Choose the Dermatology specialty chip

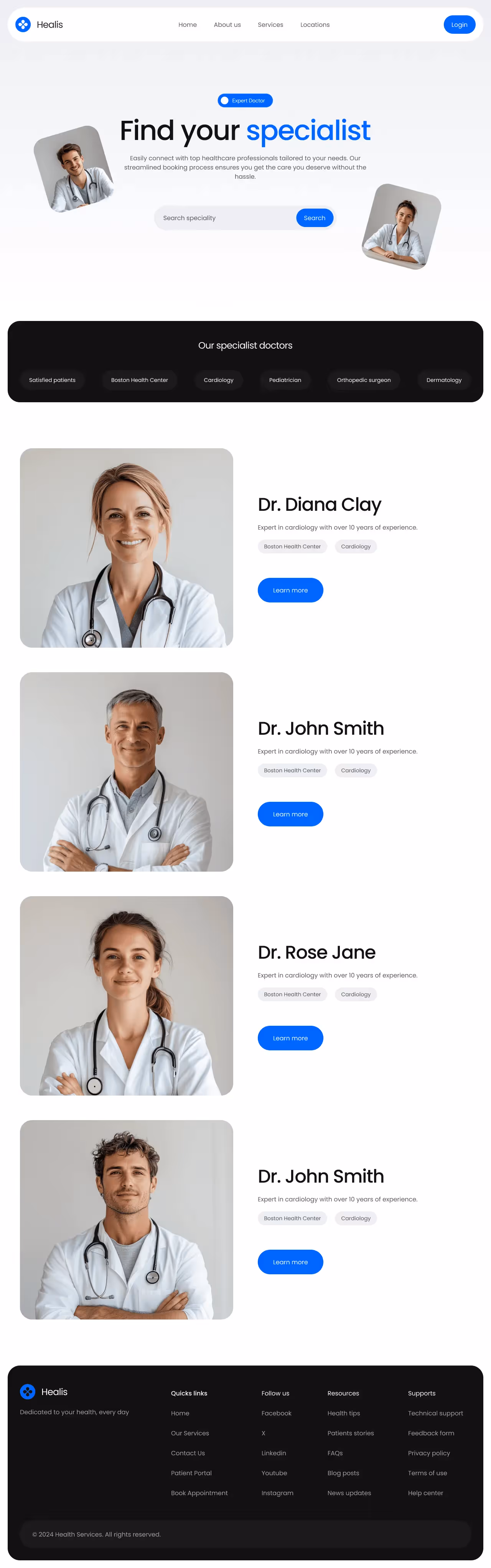point(443,380)
